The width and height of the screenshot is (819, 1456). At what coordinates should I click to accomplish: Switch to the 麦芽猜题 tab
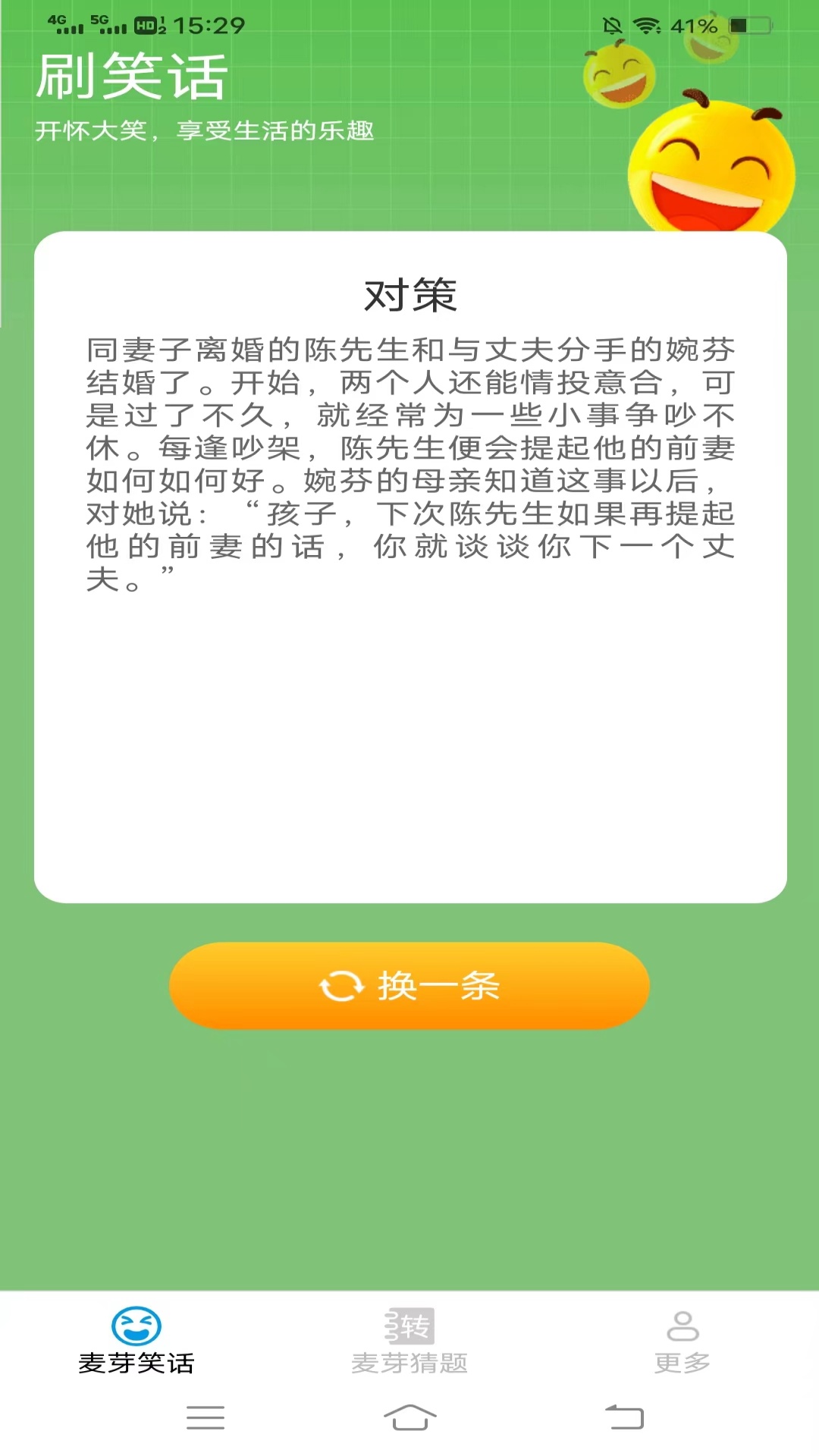coord(409,1341)
